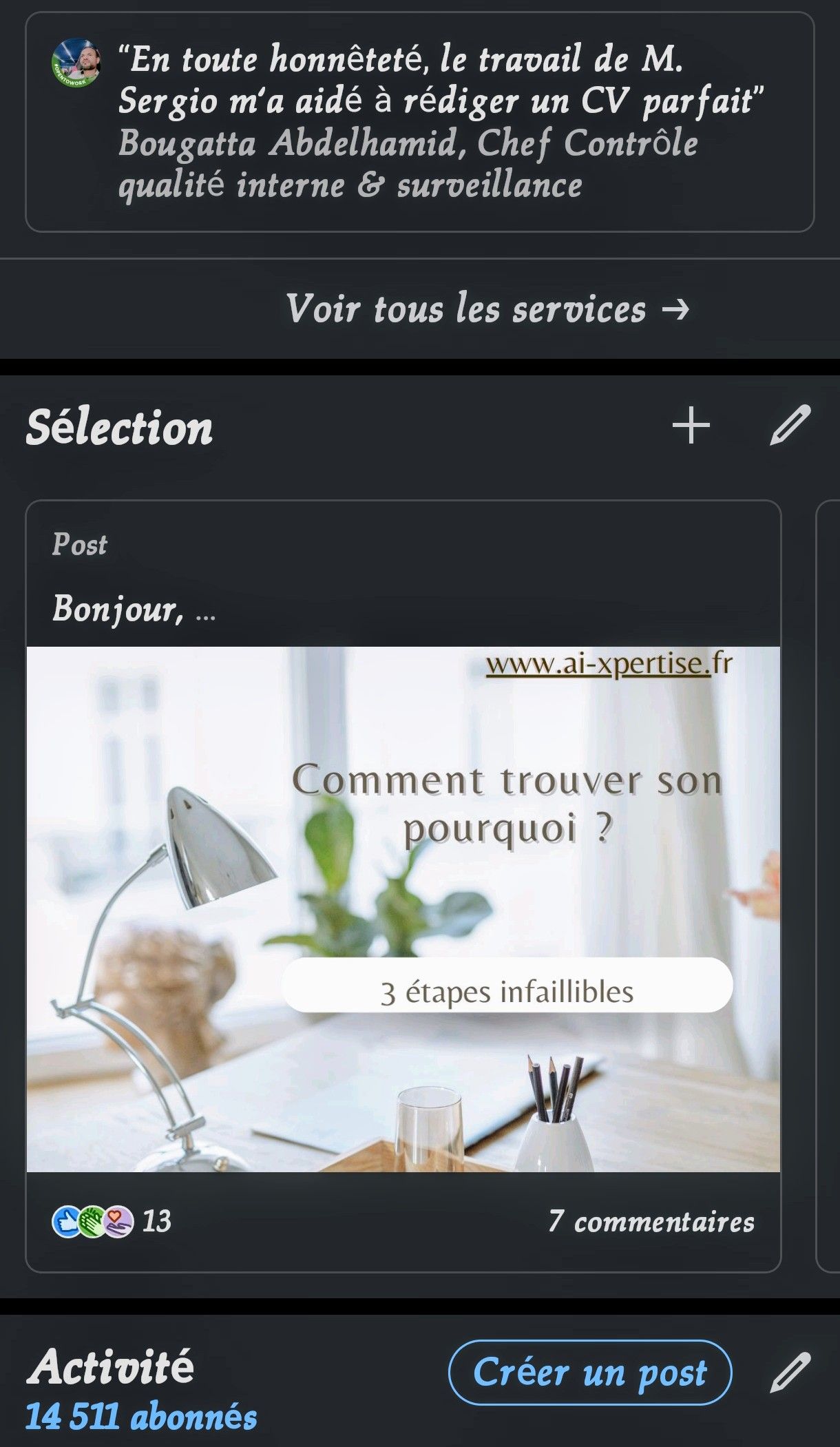Edit the Sélection section
The height and width of the screenshot is (1447, 840).
[790, 426]
